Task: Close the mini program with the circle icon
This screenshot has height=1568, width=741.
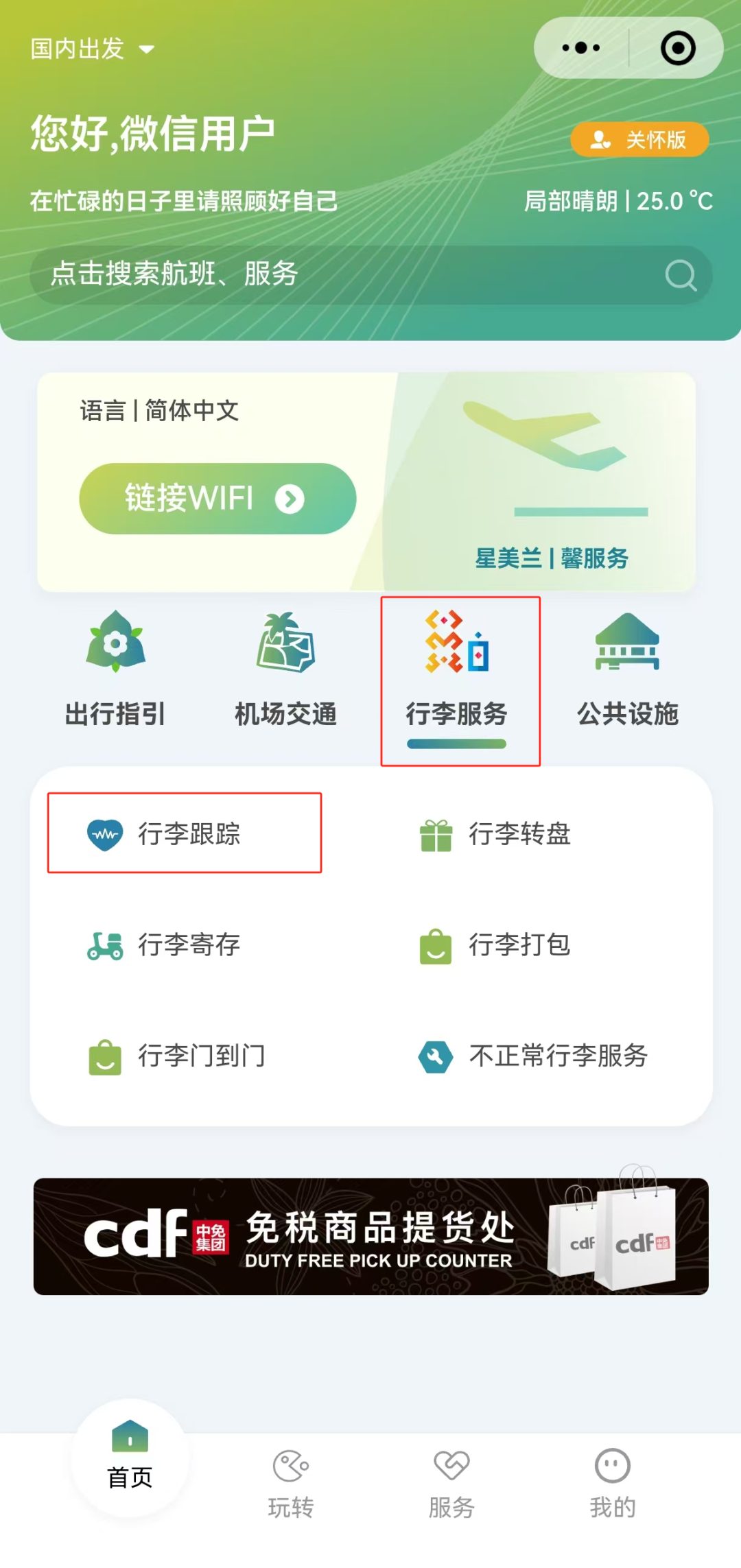Action: pyautogui.click(x=677, y=48)
